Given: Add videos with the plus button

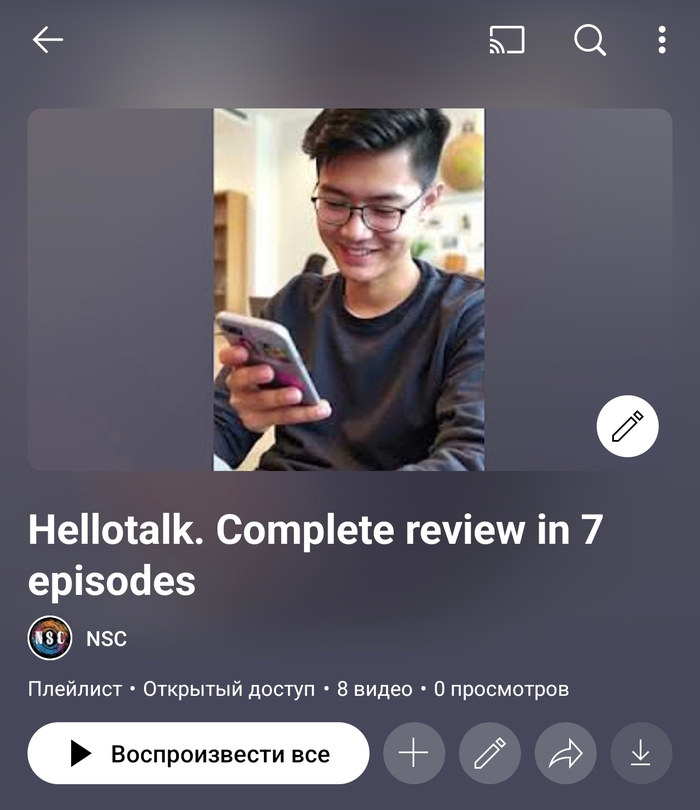Looking at the screenshot, I should [413, 753].
